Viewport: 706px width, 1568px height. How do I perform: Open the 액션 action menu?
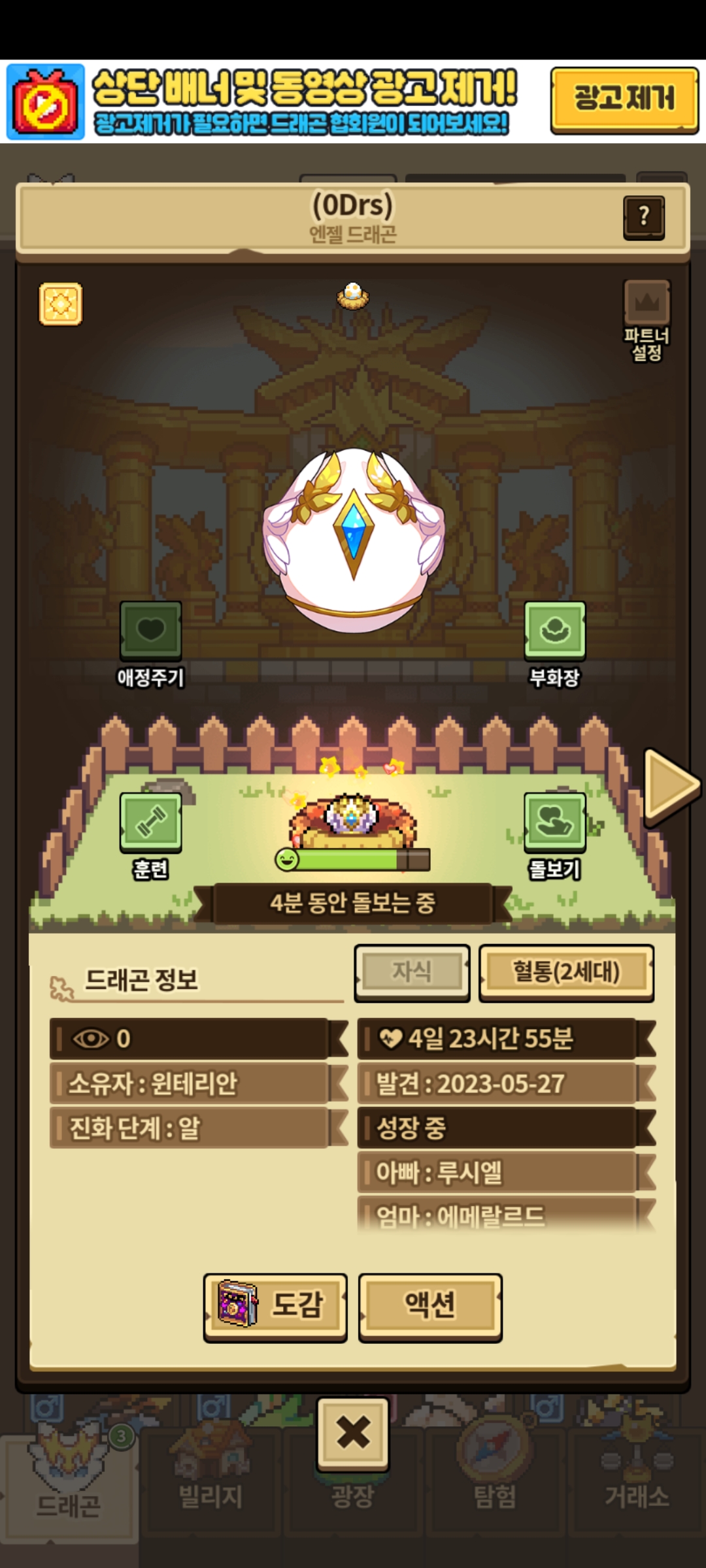tap(430, 1305)
